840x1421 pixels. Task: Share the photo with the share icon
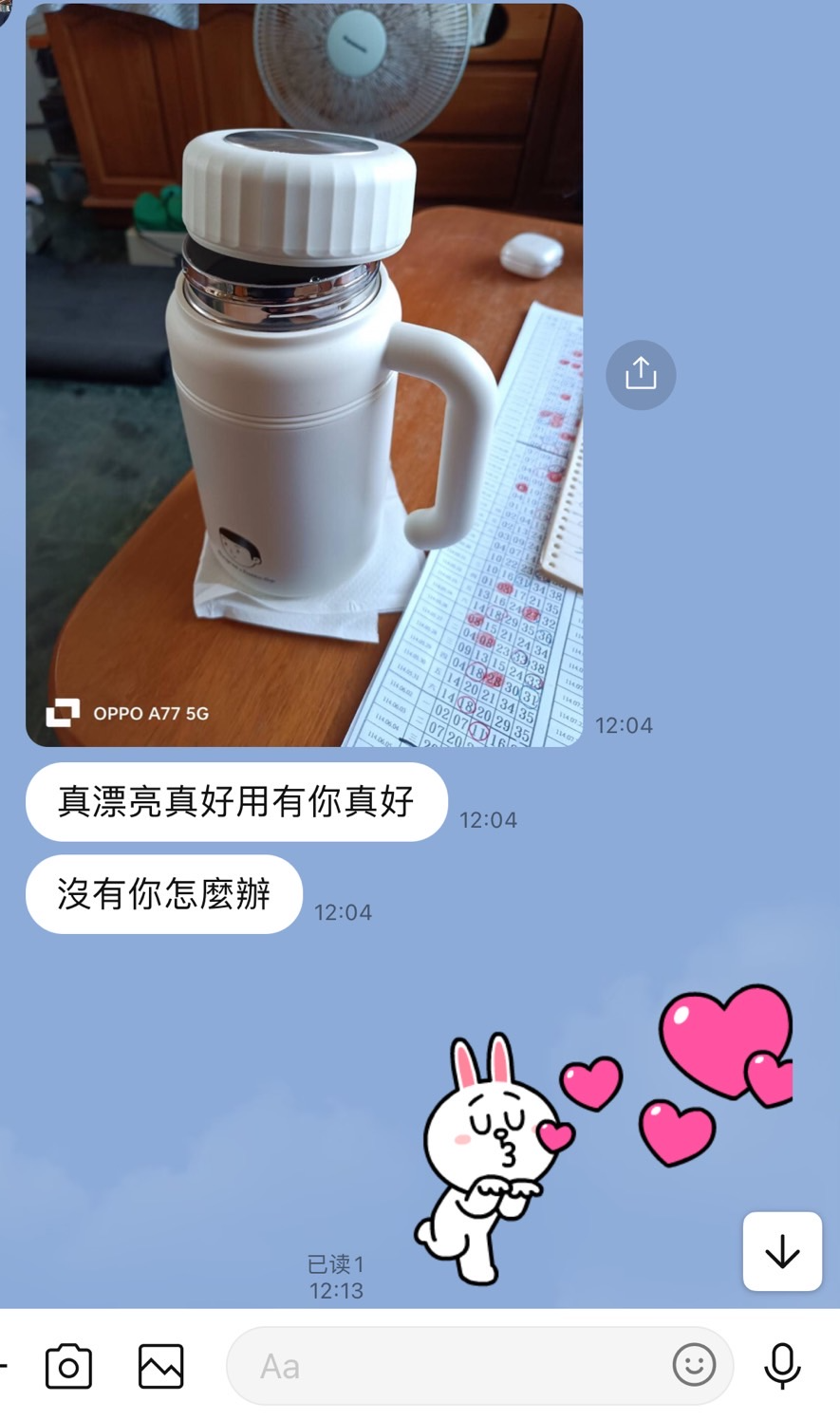(641, 375)
